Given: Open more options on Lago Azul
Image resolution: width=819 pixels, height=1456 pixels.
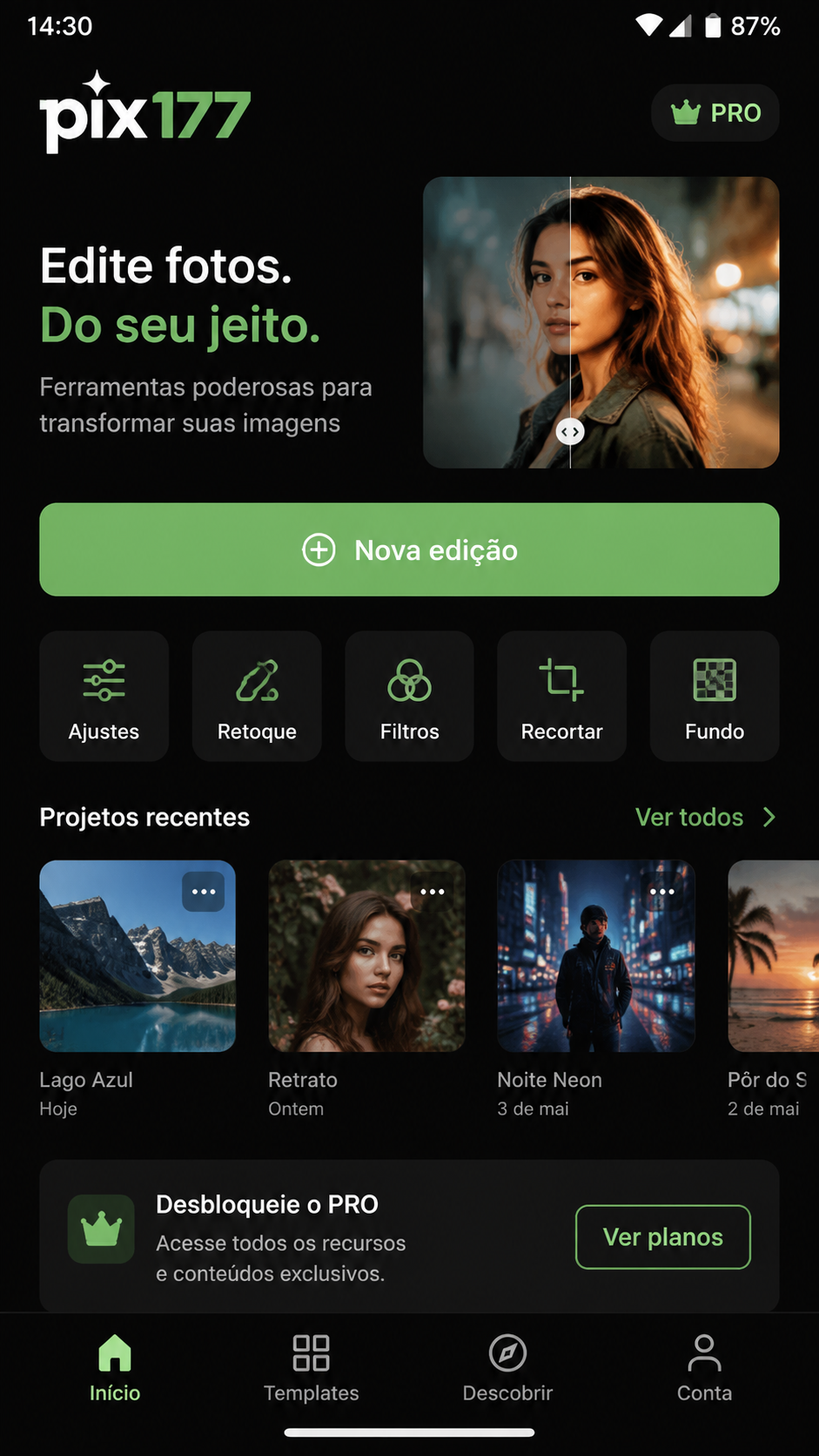Looking at the screenshot, I should (204, 892).
